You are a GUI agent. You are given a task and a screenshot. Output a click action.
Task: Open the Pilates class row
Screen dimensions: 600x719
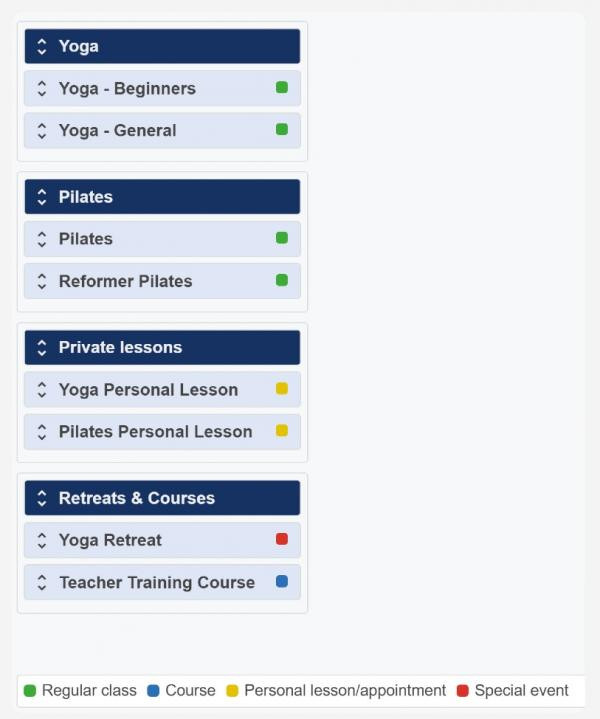point(162,239)
